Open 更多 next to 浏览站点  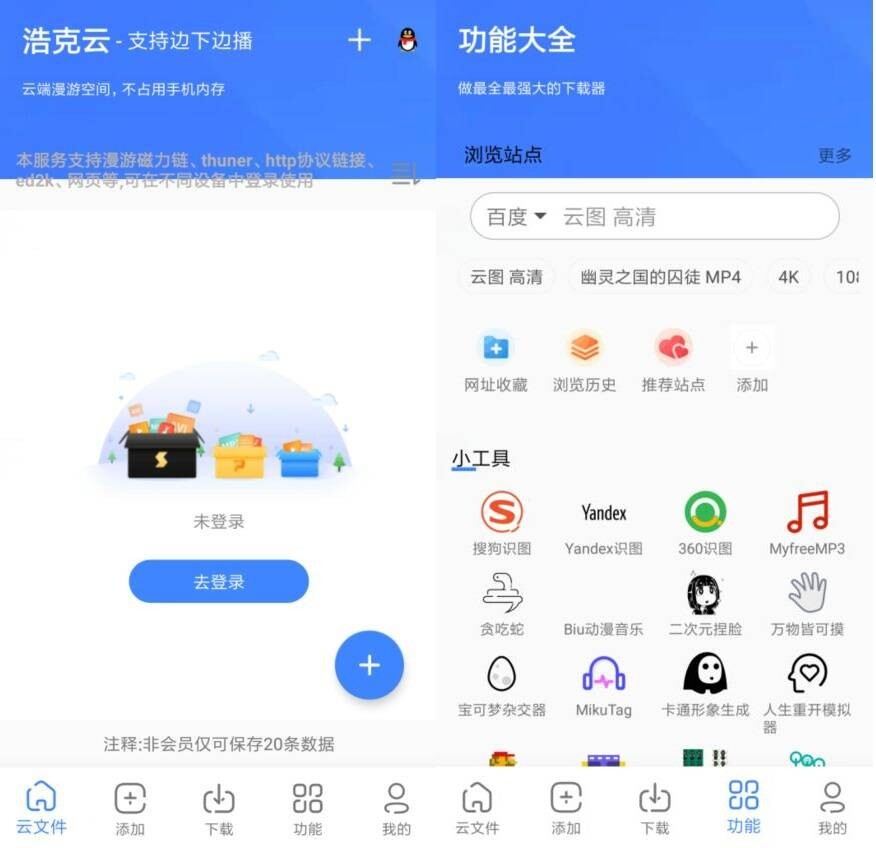(834, 156)
